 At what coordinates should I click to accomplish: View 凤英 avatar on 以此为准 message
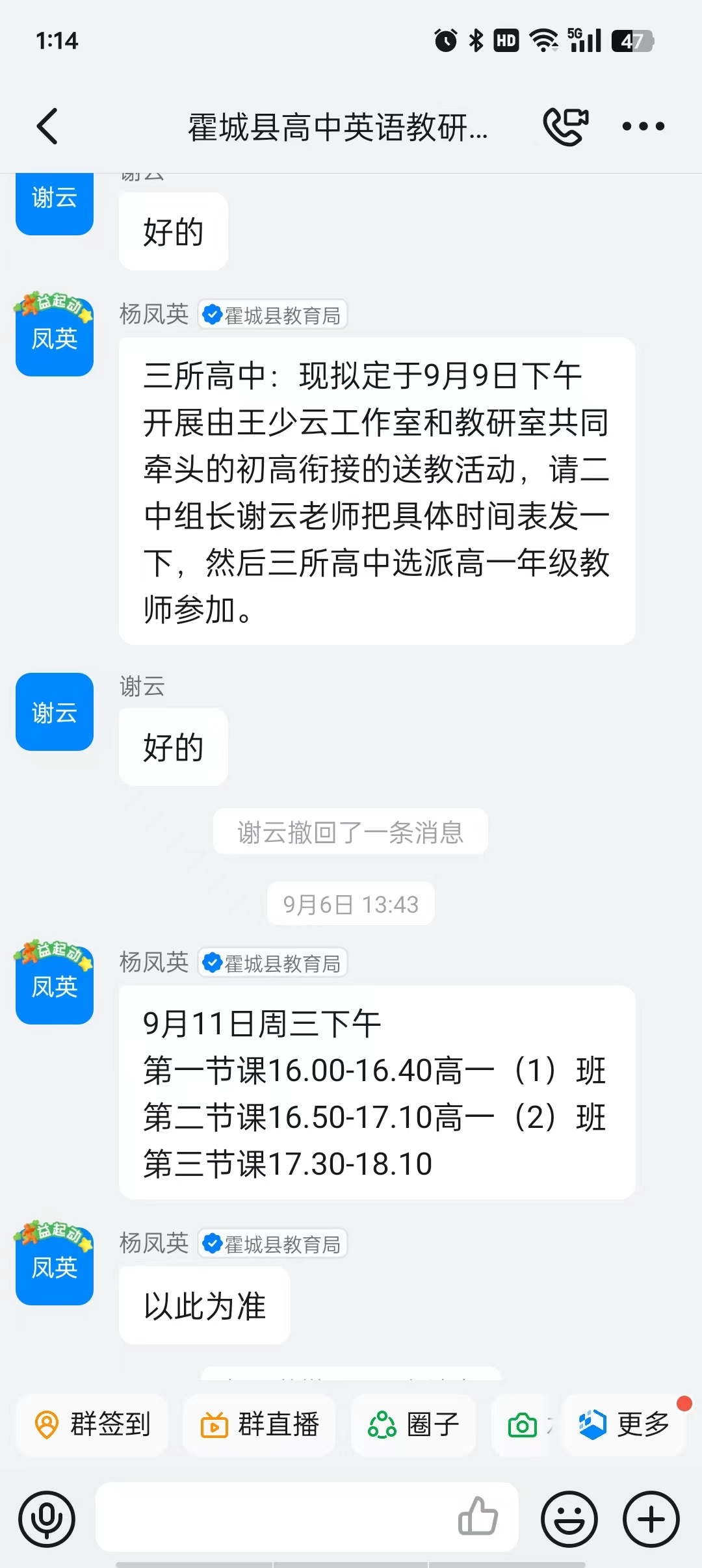click(x=55, y=1266)
